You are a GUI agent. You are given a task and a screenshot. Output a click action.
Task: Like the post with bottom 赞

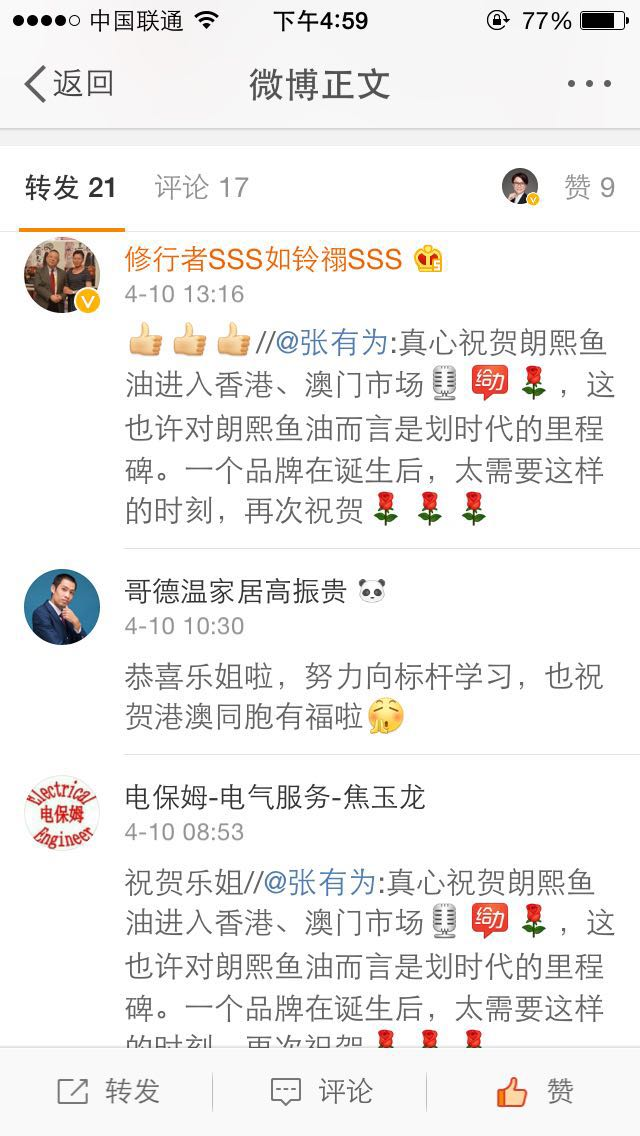coord(535,1092)
